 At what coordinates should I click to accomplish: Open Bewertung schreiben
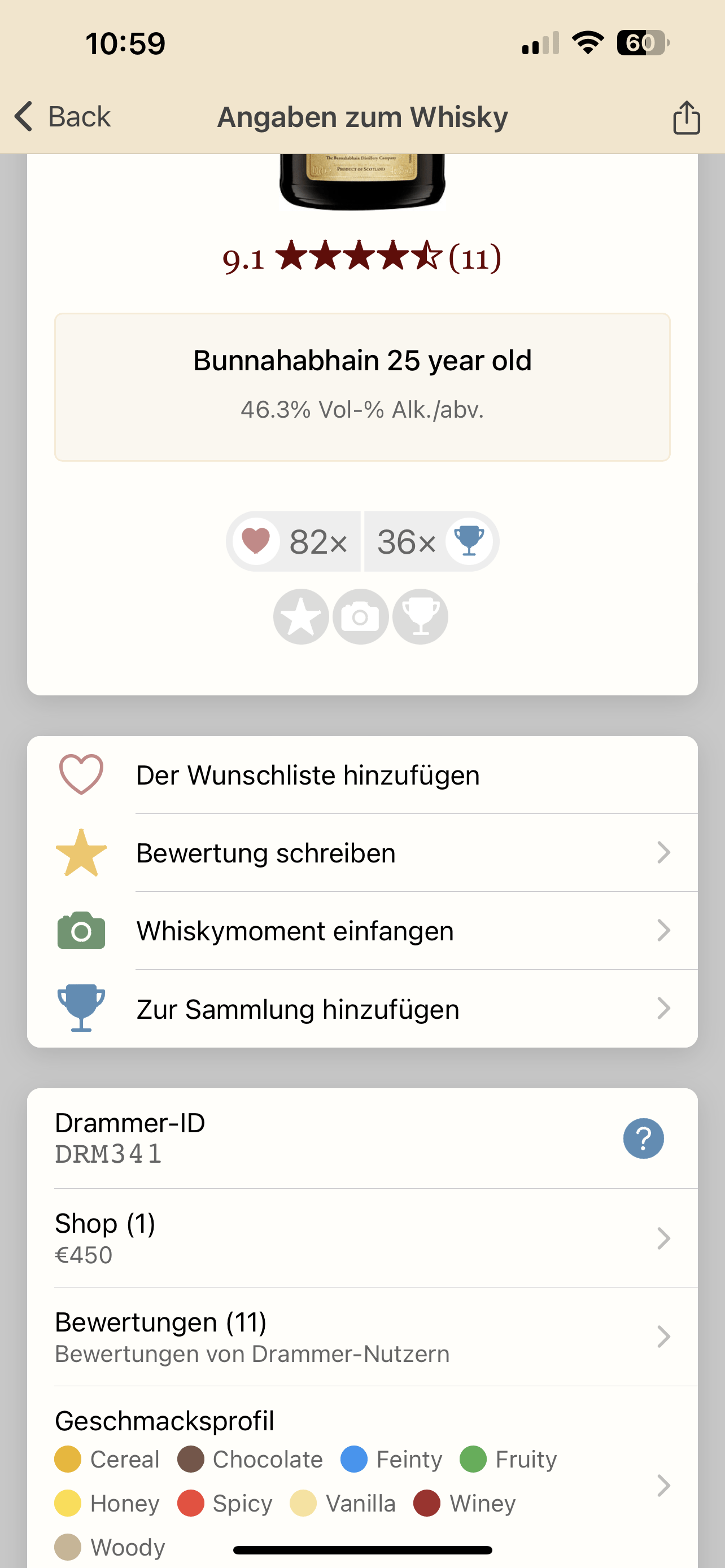coord(362,853)
